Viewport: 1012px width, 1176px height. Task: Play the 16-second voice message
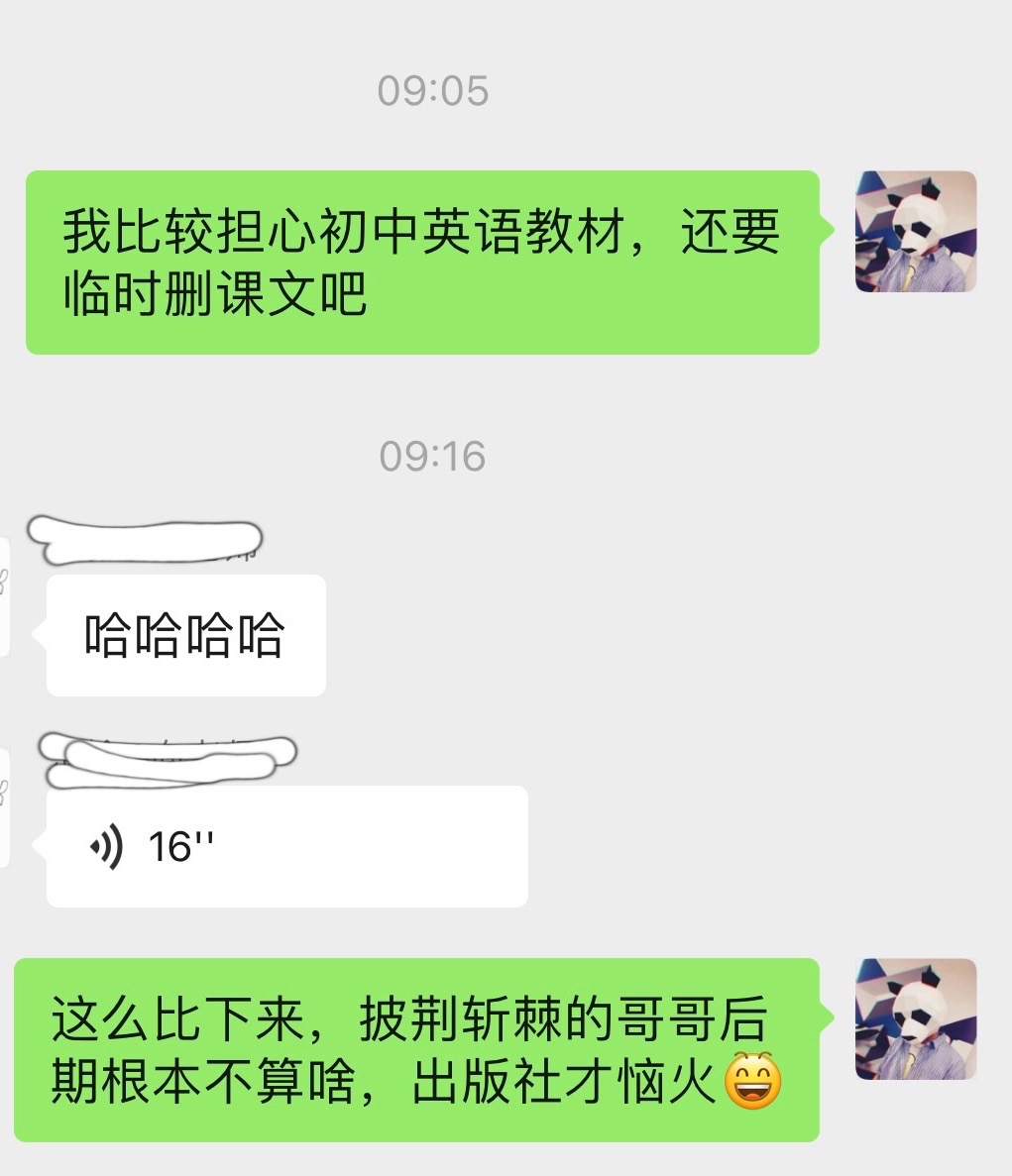(285, 846)
